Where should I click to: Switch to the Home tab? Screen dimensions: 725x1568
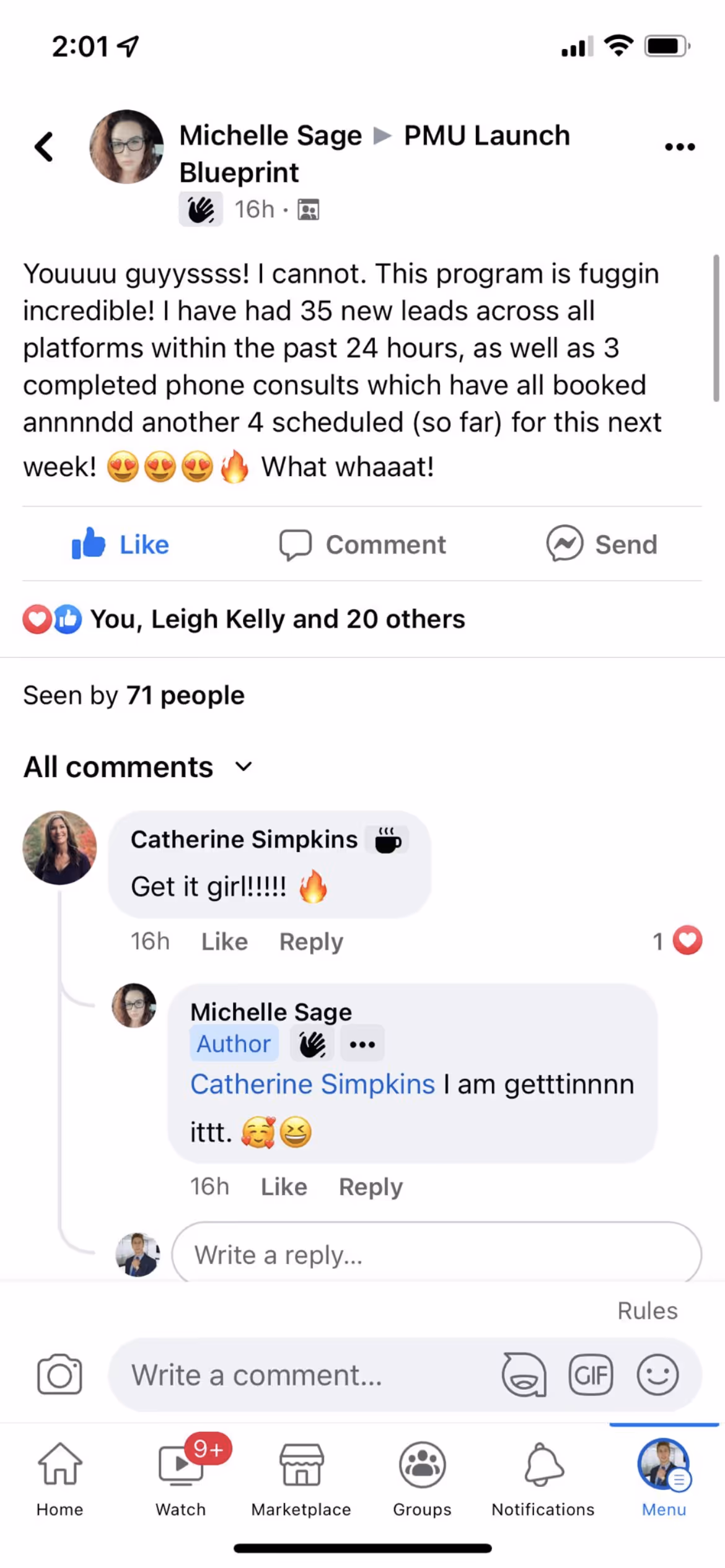coord(60,1478)
